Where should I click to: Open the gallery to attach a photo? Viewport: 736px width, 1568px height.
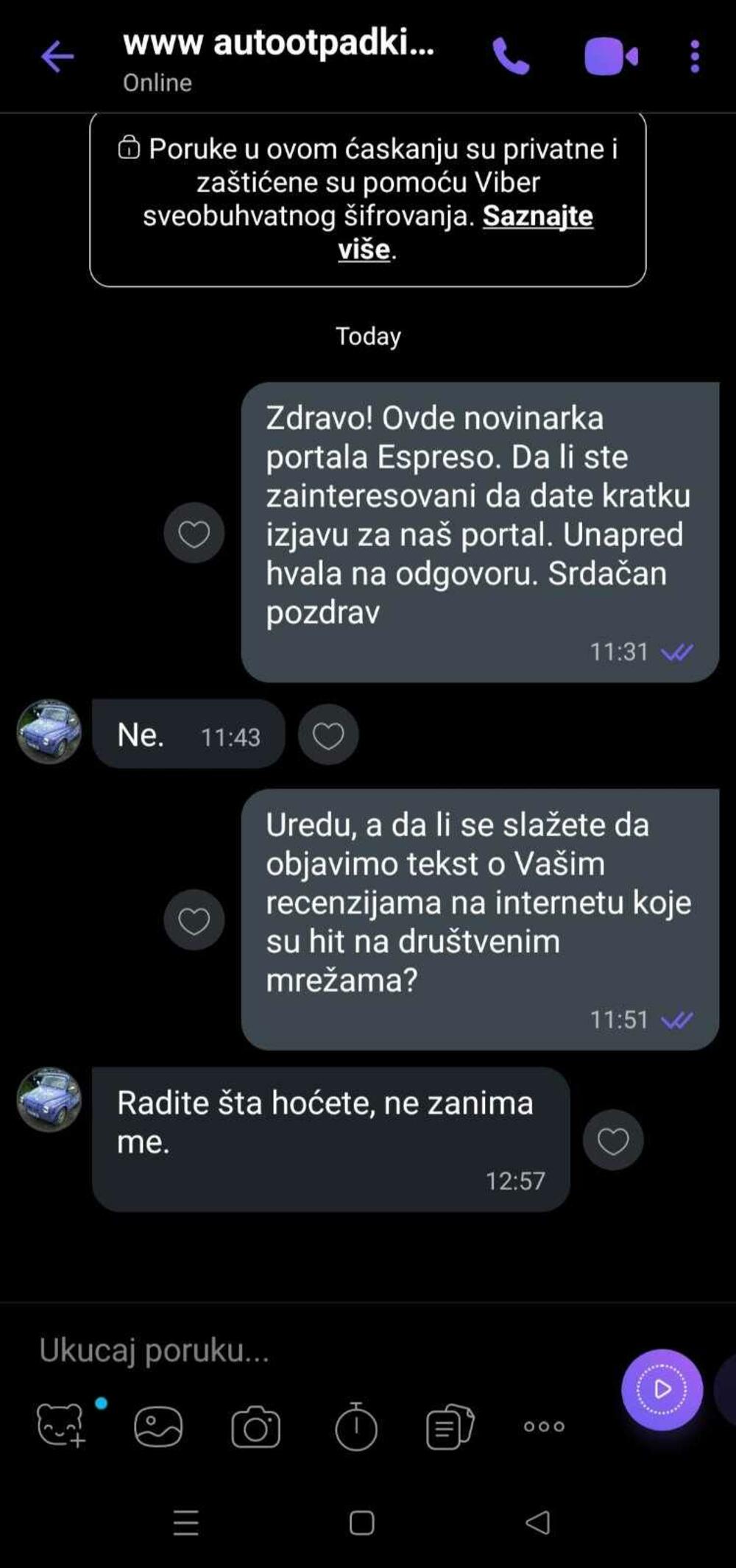click(158, 1427)
